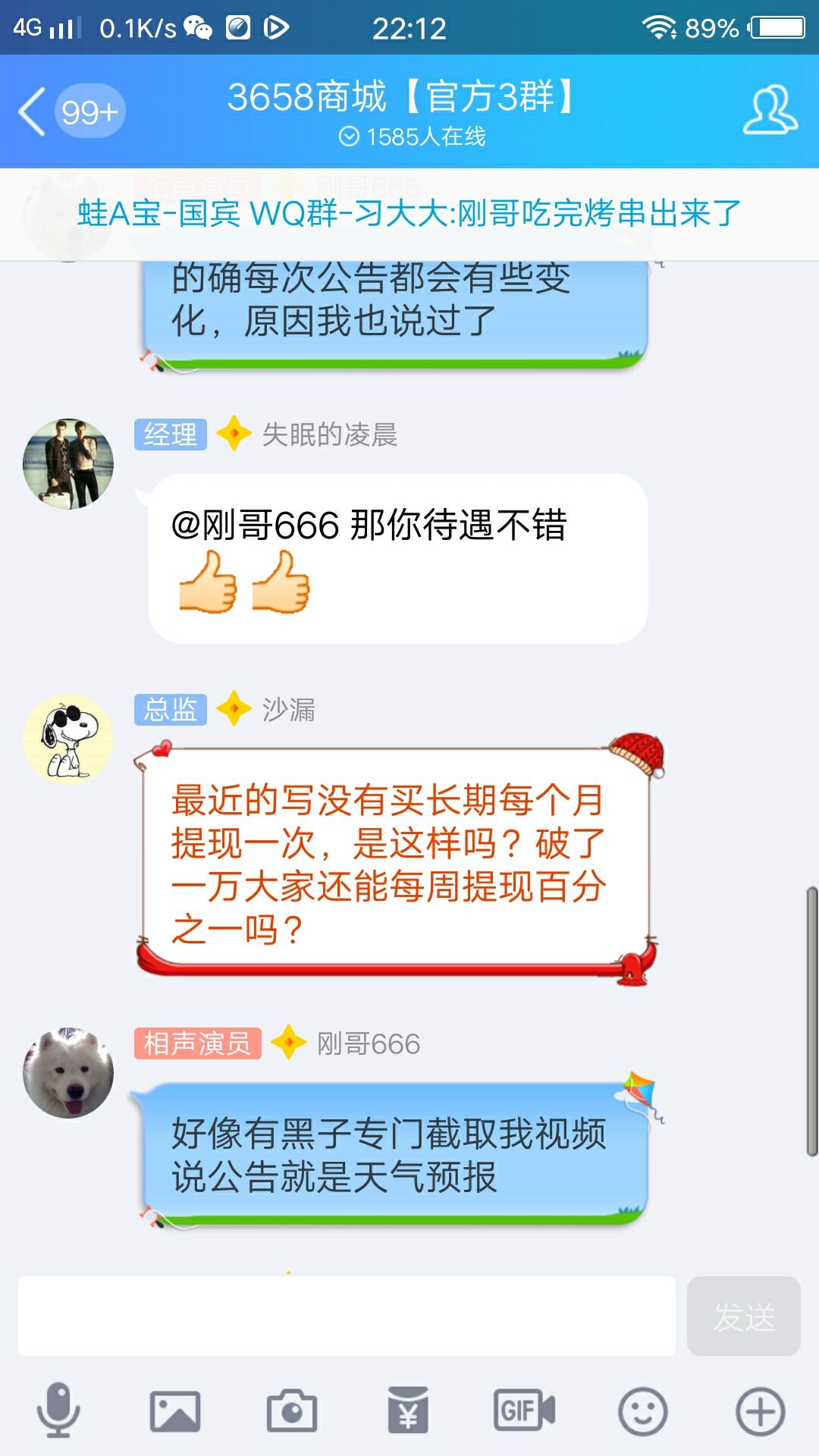Open the photo gallery picker
The width and height of the screenshot is (819, 1456).
[x=175, y=1411]
